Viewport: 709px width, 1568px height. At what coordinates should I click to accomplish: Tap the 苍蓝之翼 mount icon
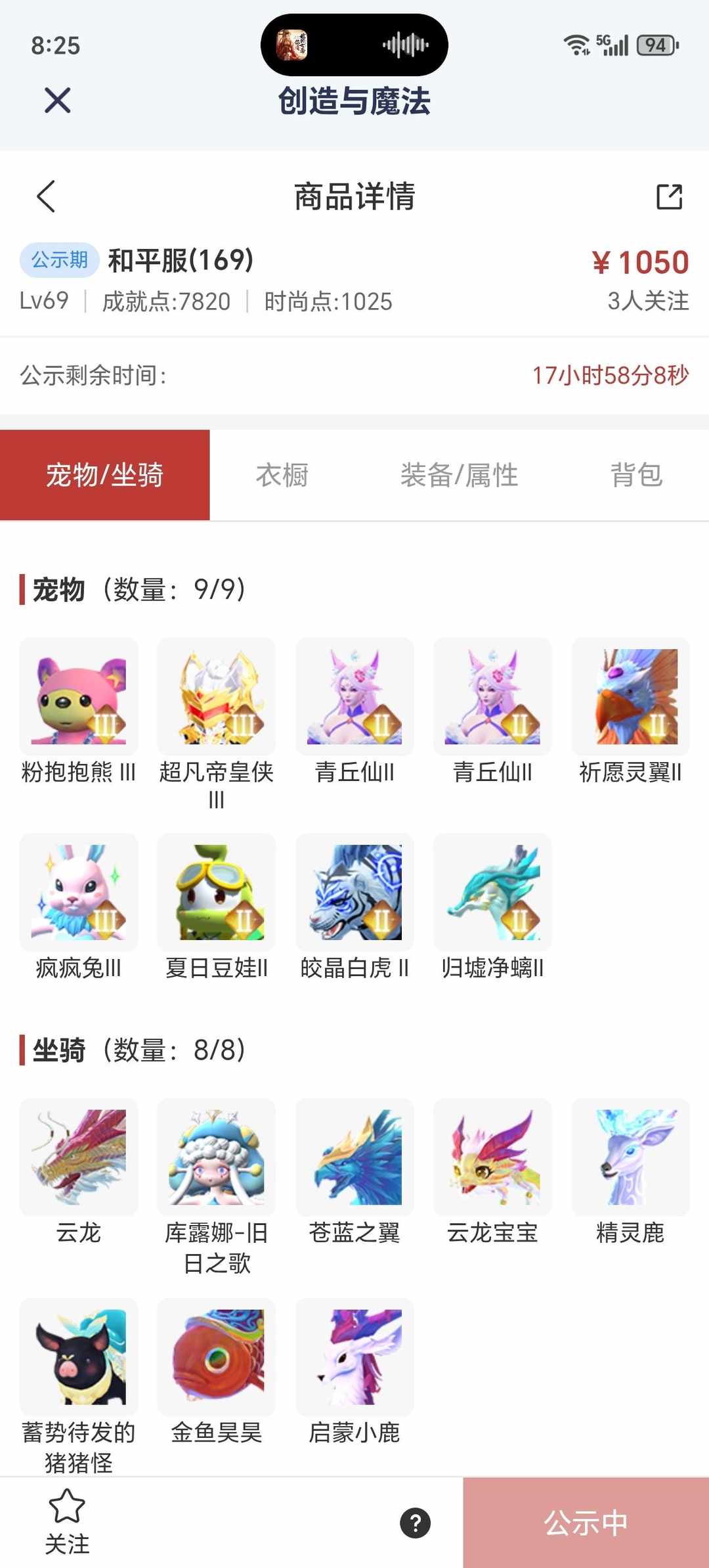click(x=354, y=1156)
